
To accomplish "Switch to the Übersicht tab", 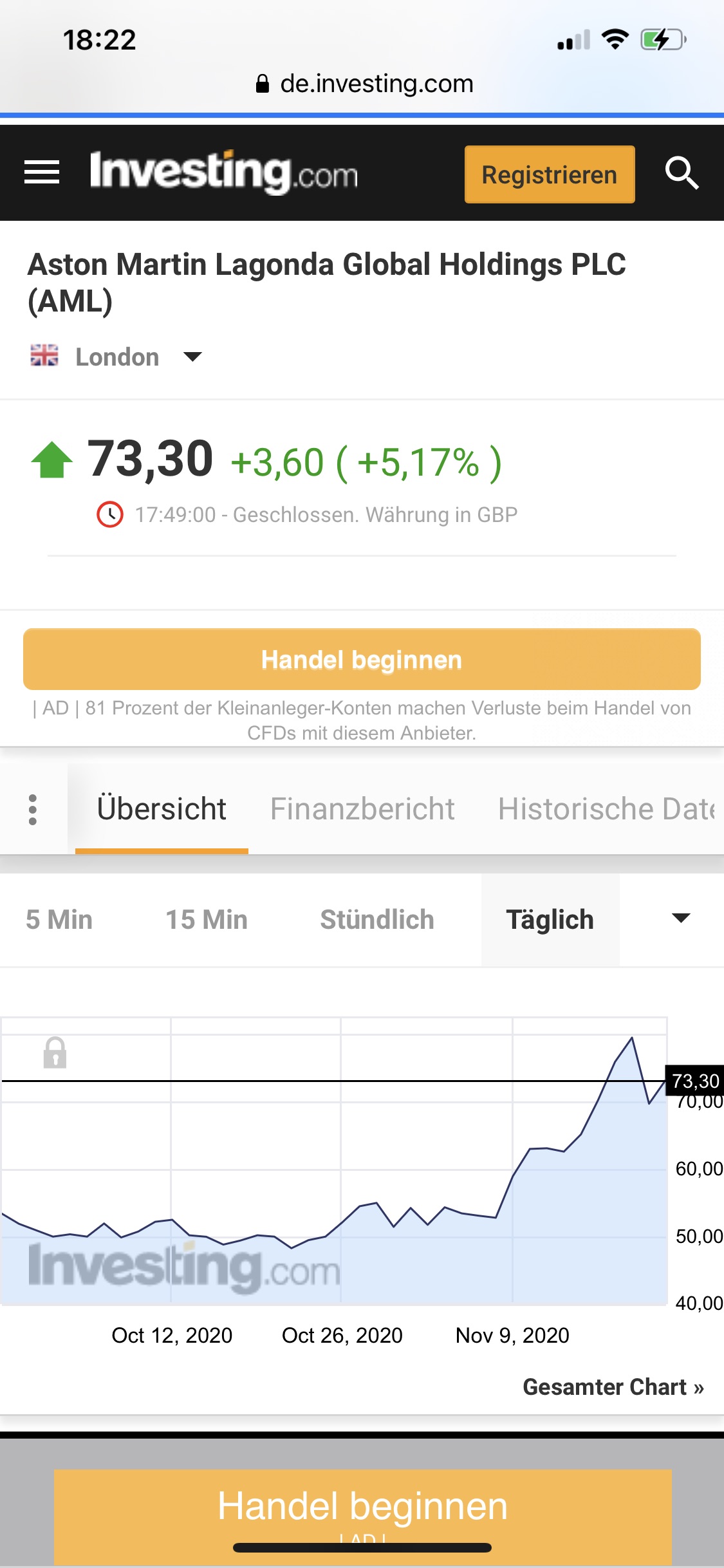I will [x=162, y=809].
